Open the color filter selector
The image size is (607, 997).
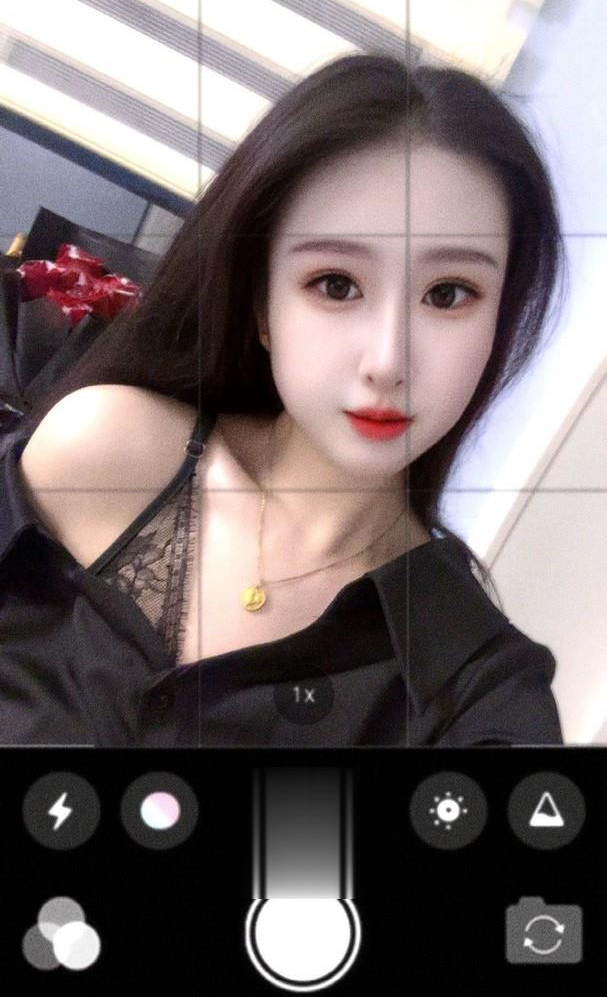pos(160,811)
